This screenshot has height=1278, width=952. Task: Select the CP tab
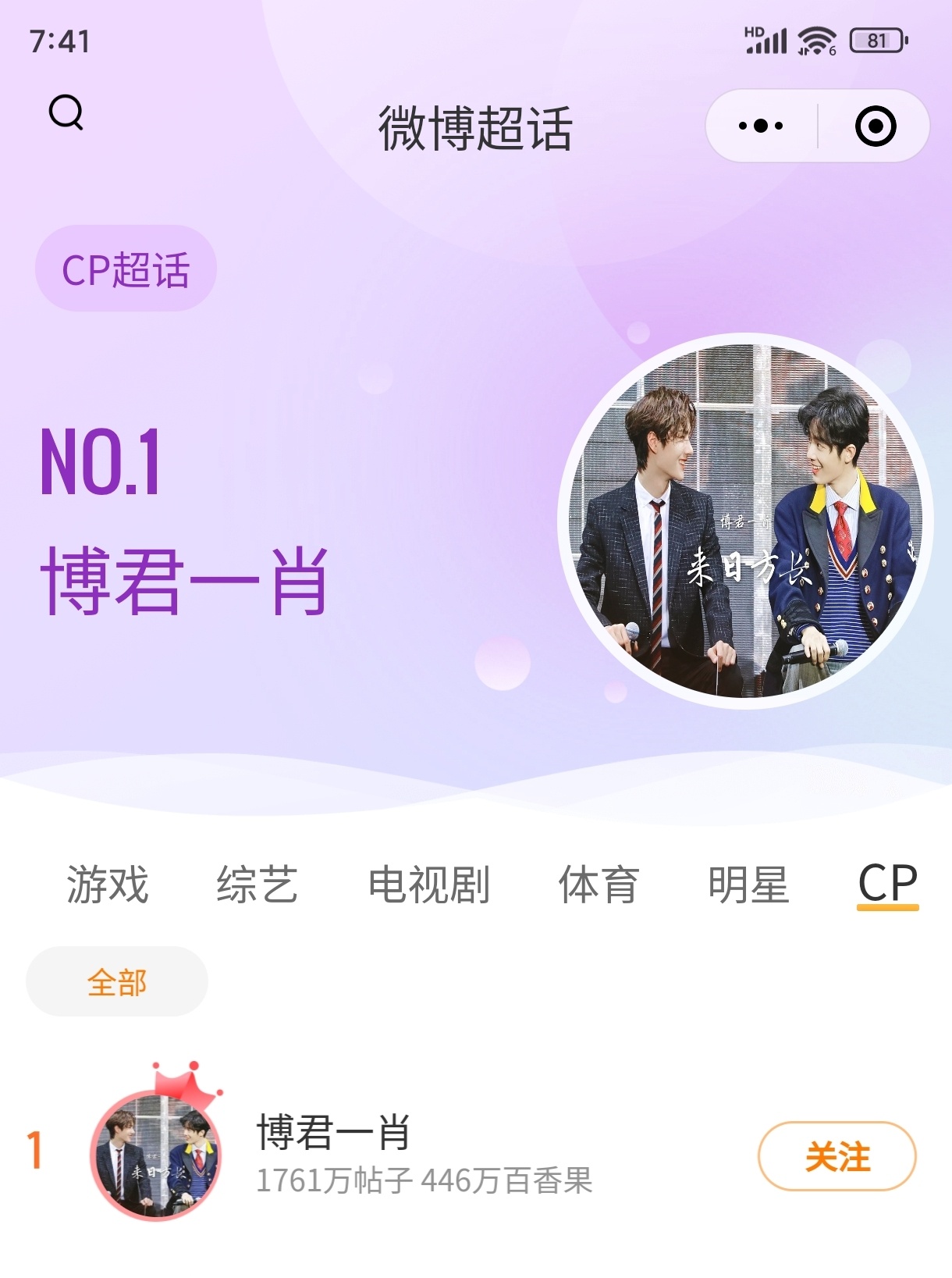pos(887,885)
